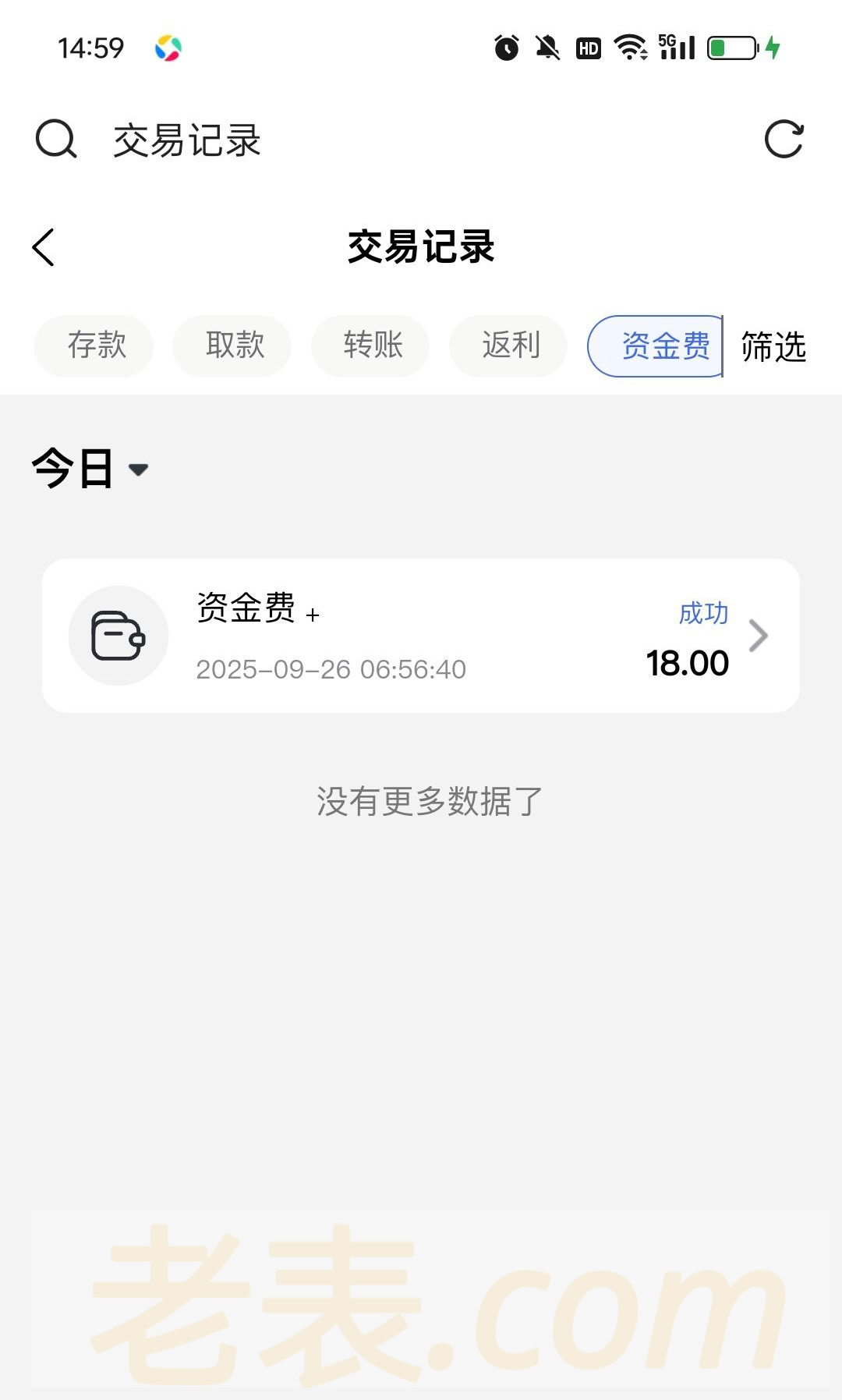Image resolution: width=842 pixels, height=1400 pixels.
Task: Switch to the 取款 filter chip
Action: click(x=233, y=346)
